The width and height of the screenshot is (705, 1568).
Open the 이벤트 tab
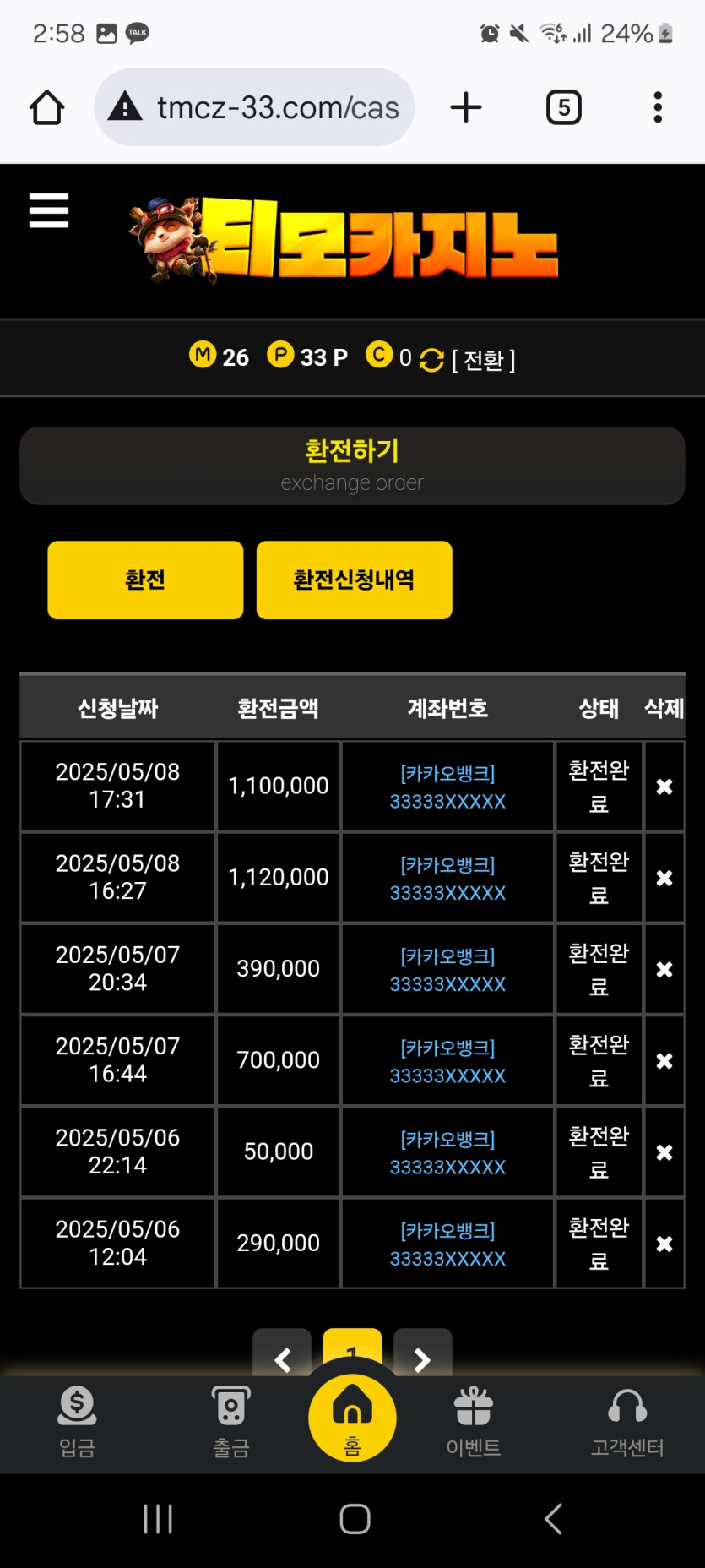pos(474,1424)
